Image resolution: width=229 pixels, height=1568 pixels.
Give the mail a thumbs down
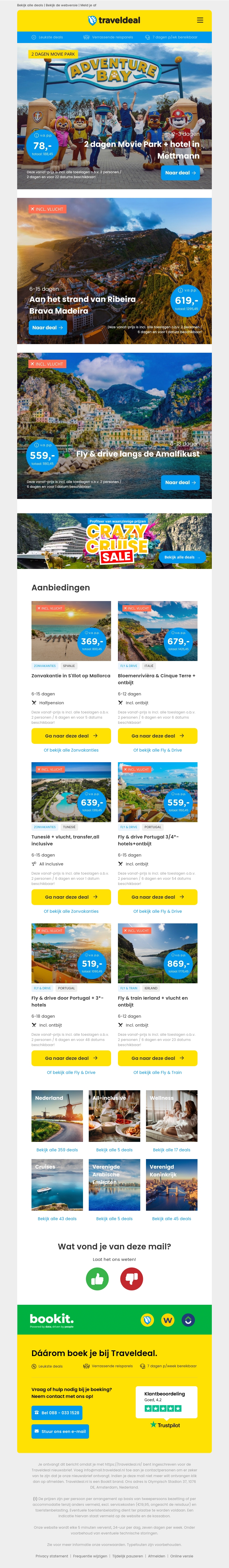[x=132, y=1279]
